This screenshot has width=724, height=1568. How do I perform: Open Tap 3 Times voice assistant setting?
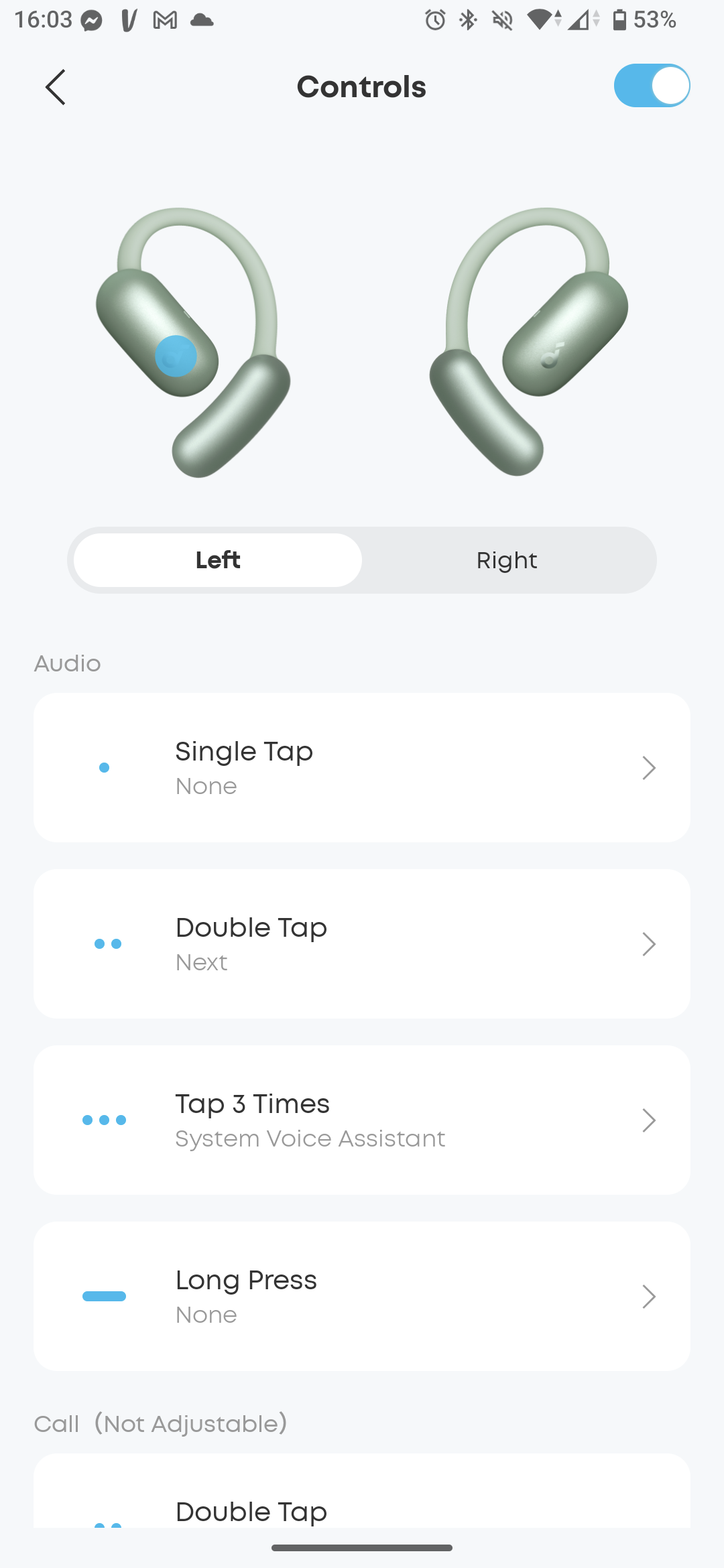click(x=362, y=1120)
